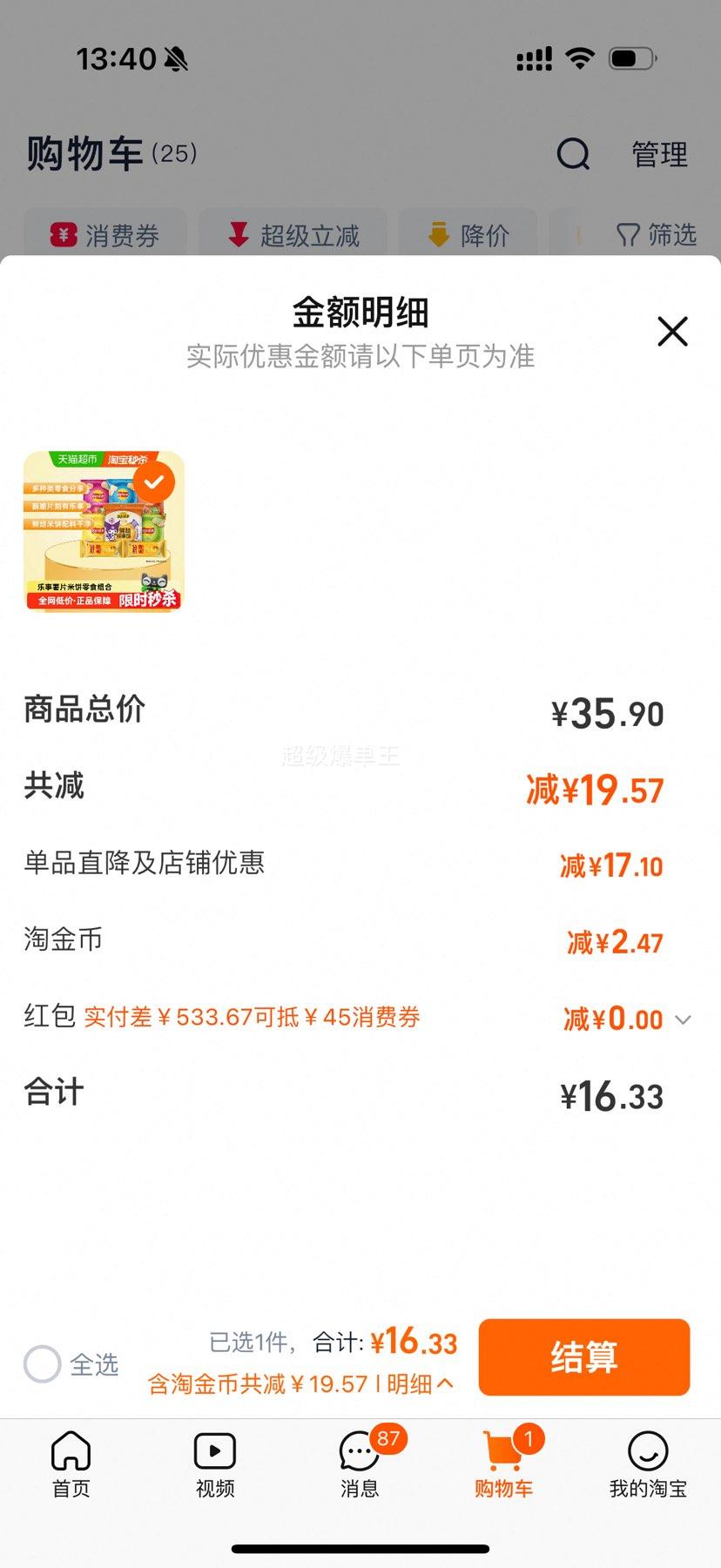
Task: Close the 金额明细 popup with the X
Action: click(x=671, y=332)
